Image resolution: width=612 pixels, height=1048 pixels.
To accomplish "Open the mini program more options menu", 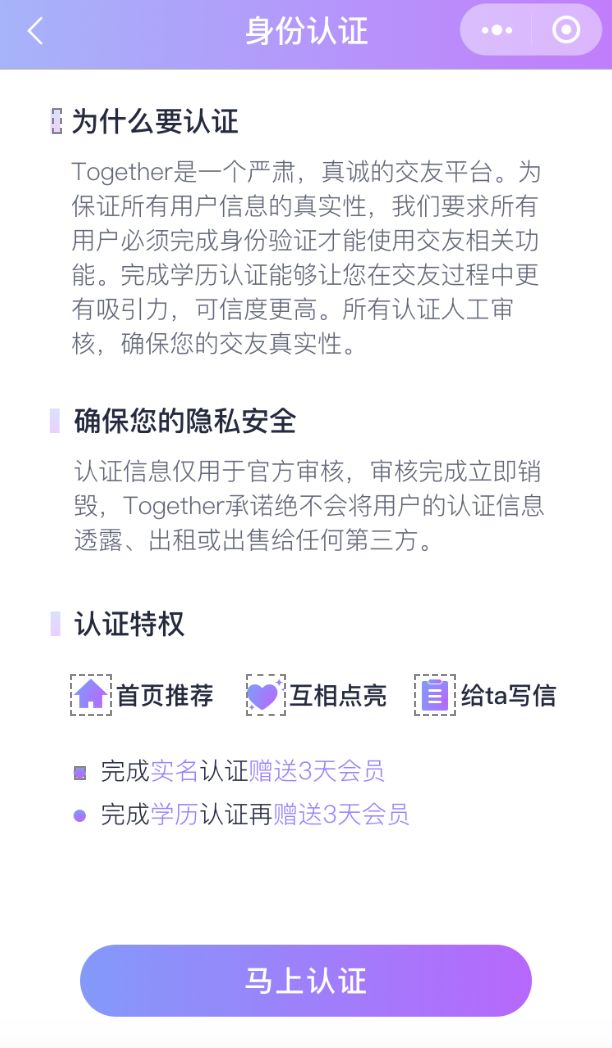I will 496,31.
